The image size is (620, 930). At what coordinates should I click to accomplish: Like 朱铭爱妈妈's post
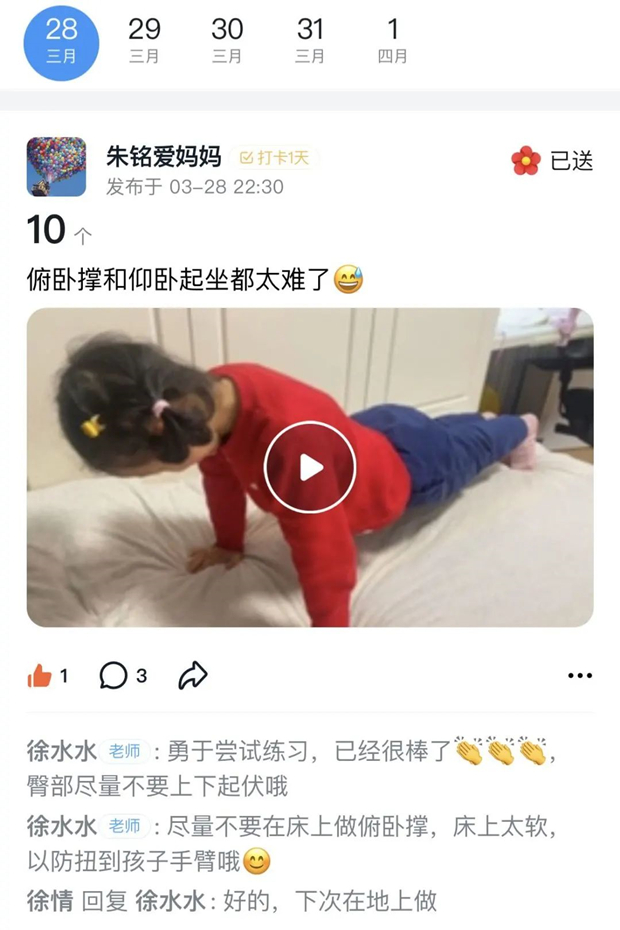(x=47, y=676)
